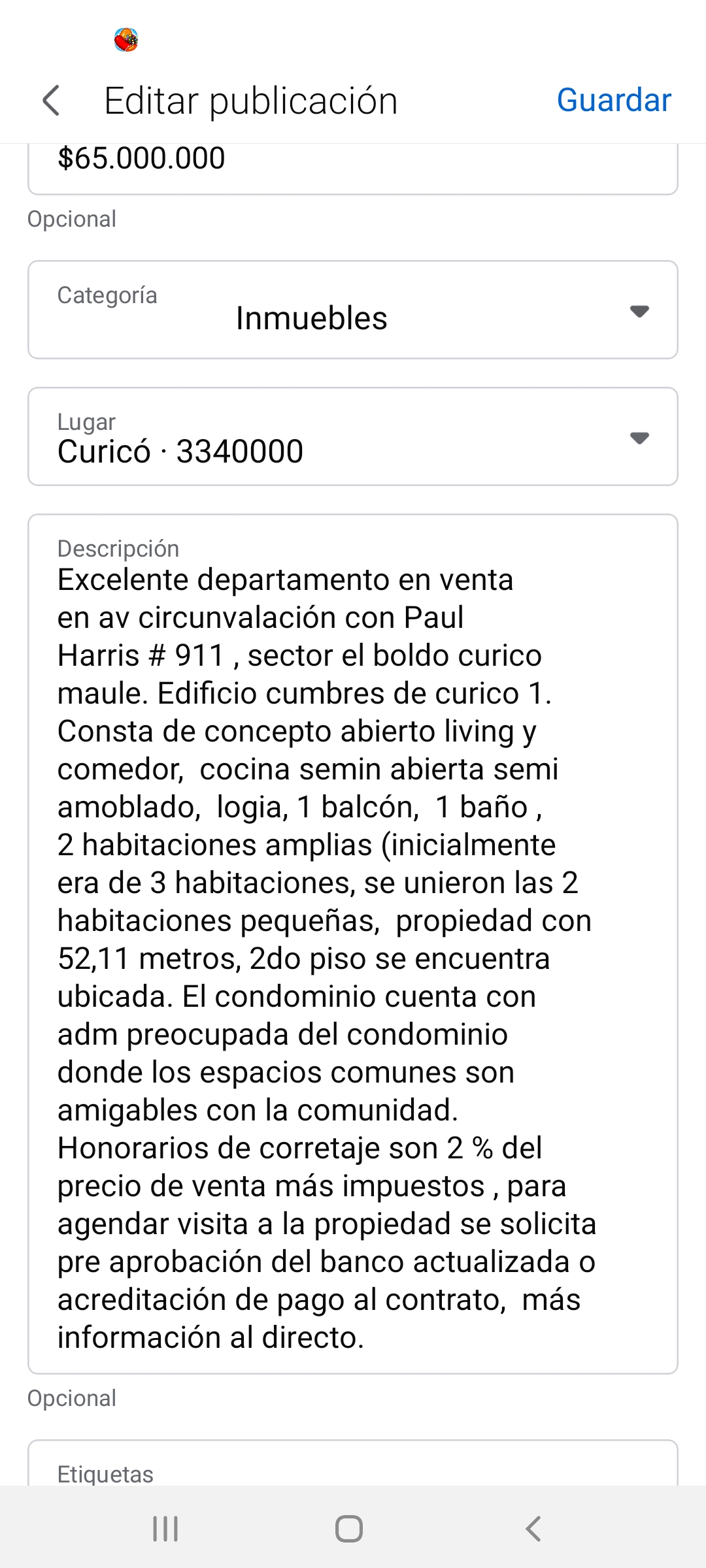Open the Categoría dropdown showing Inmuebles

(353, 310)
